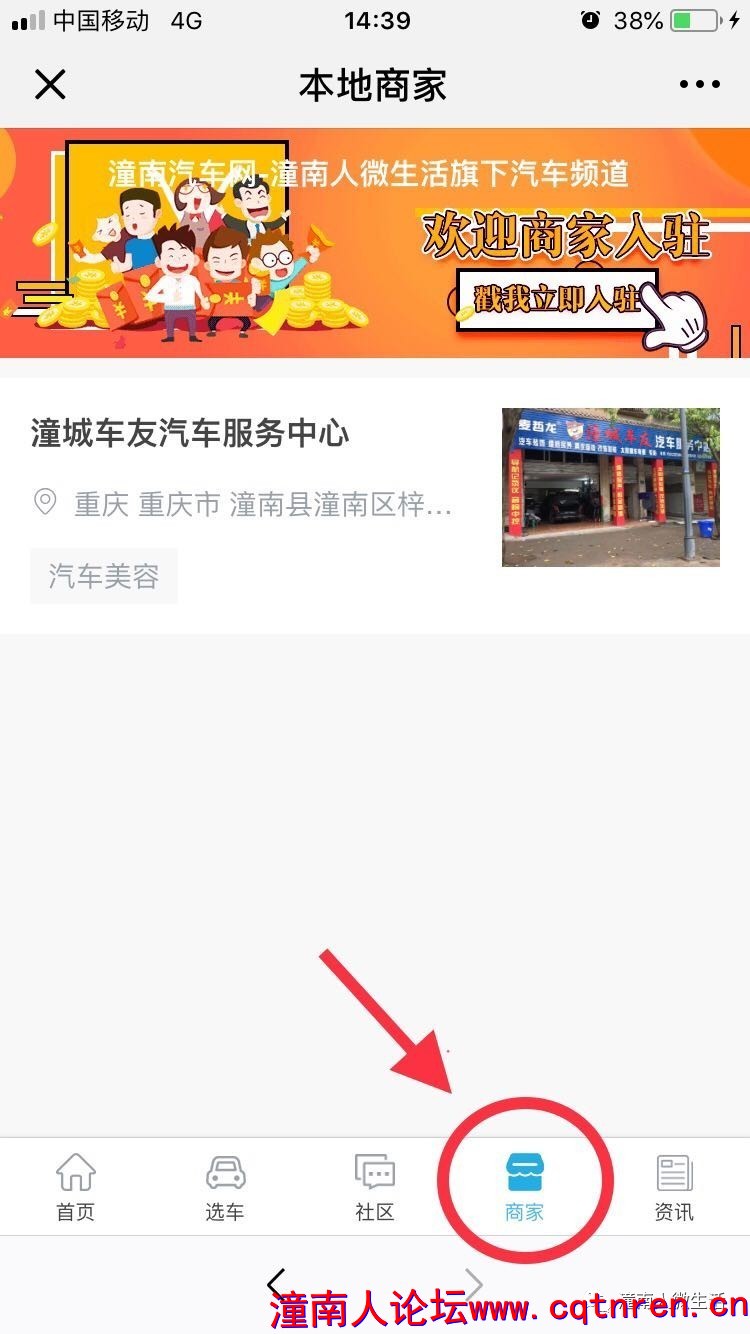Image resolution: width=750 pixels, height=1334 pixels.
Task: Open the three-dot overflow menu
Action: tap(699, 85)
